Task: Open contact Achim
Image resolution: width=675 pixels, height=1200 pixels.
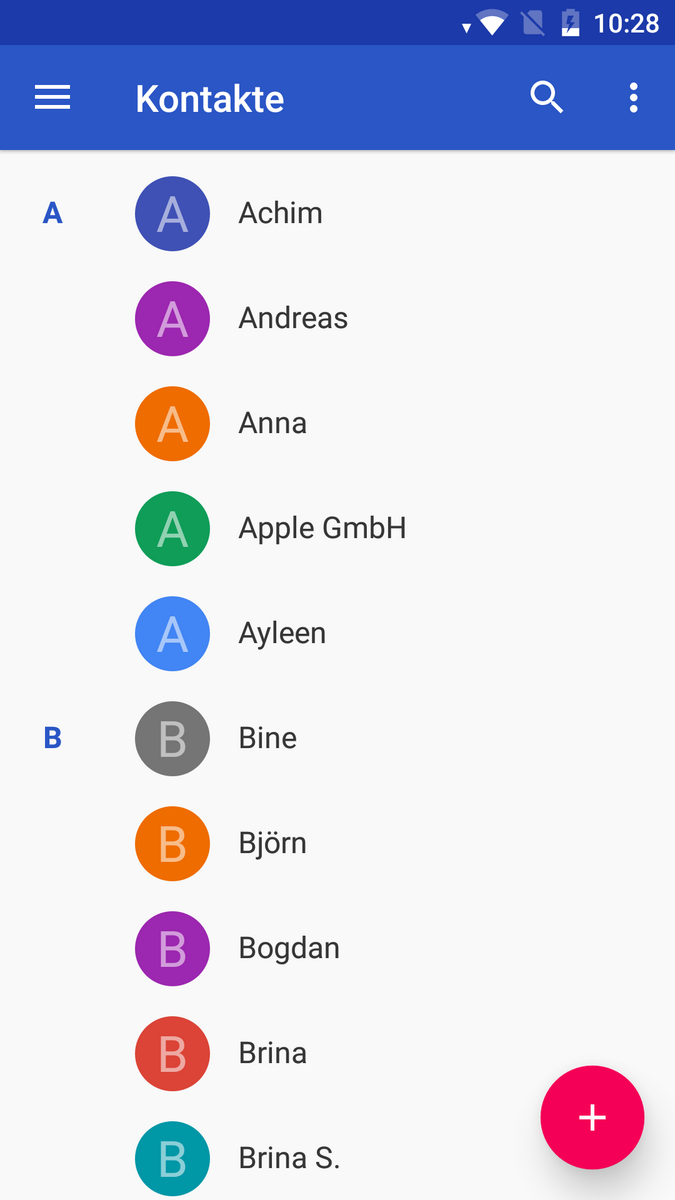Action: pos(280,213)
